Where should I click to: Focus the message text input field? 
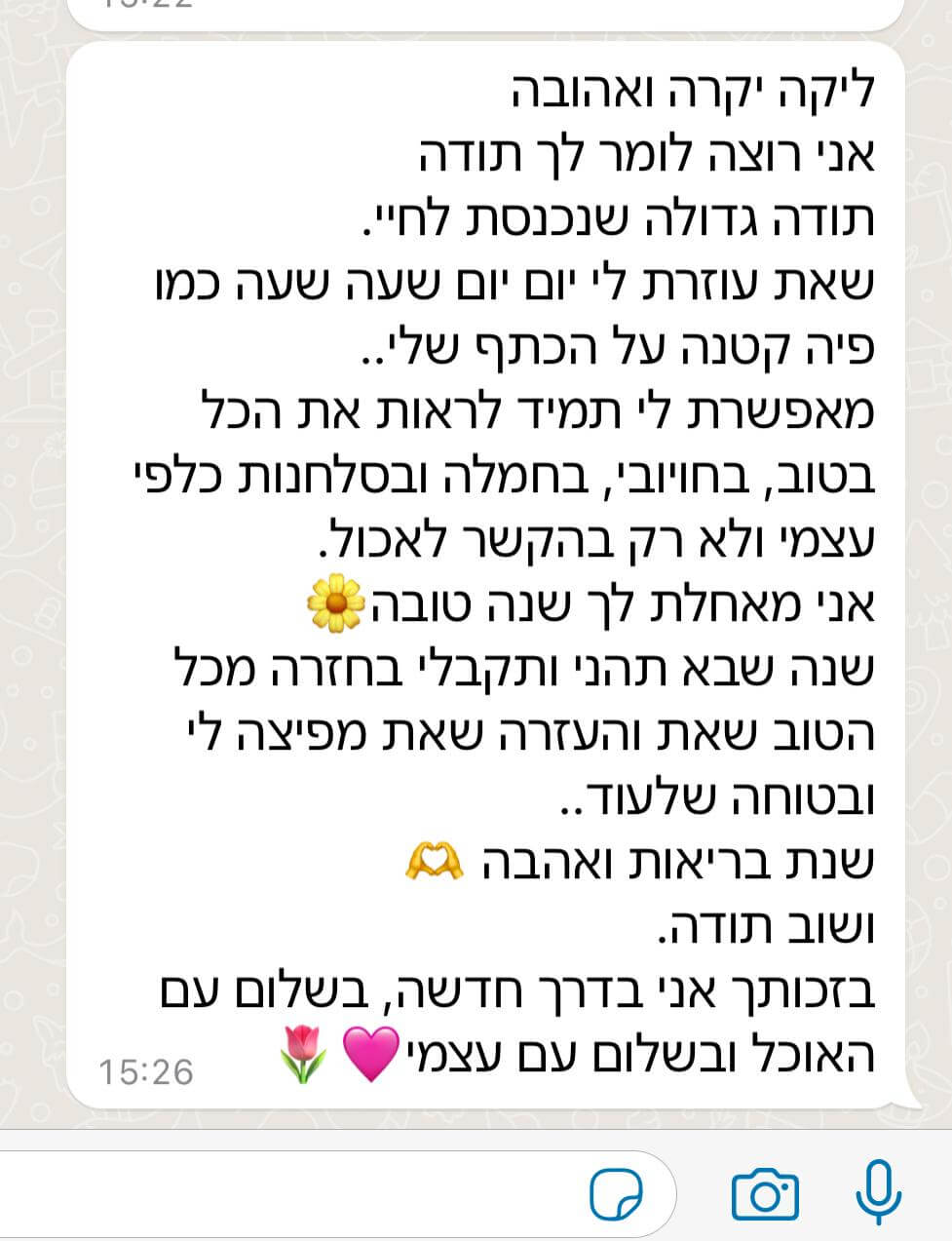[292, 1192]
